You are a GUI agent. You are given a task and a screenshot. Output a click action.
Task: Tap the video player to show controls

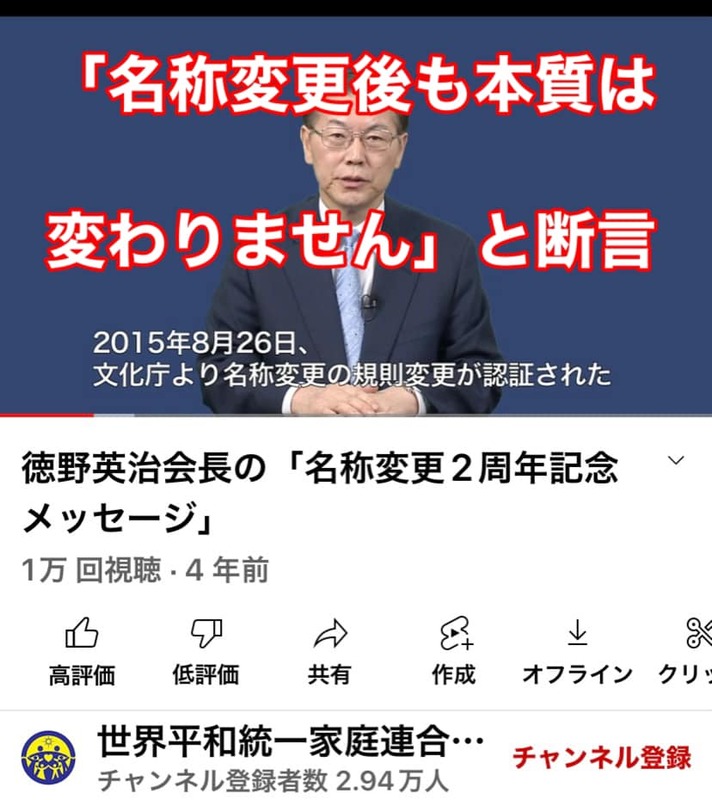click(356, 215)
